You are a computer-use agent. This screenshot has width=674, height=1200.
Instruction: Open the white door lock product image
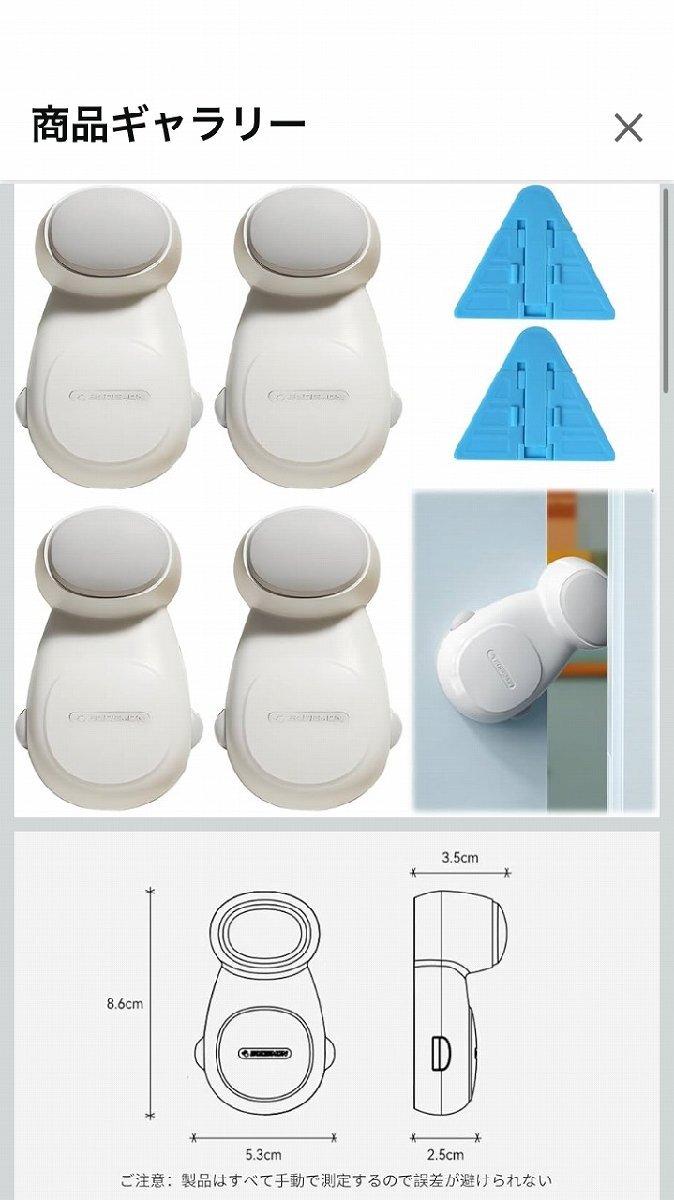(336, 500)
